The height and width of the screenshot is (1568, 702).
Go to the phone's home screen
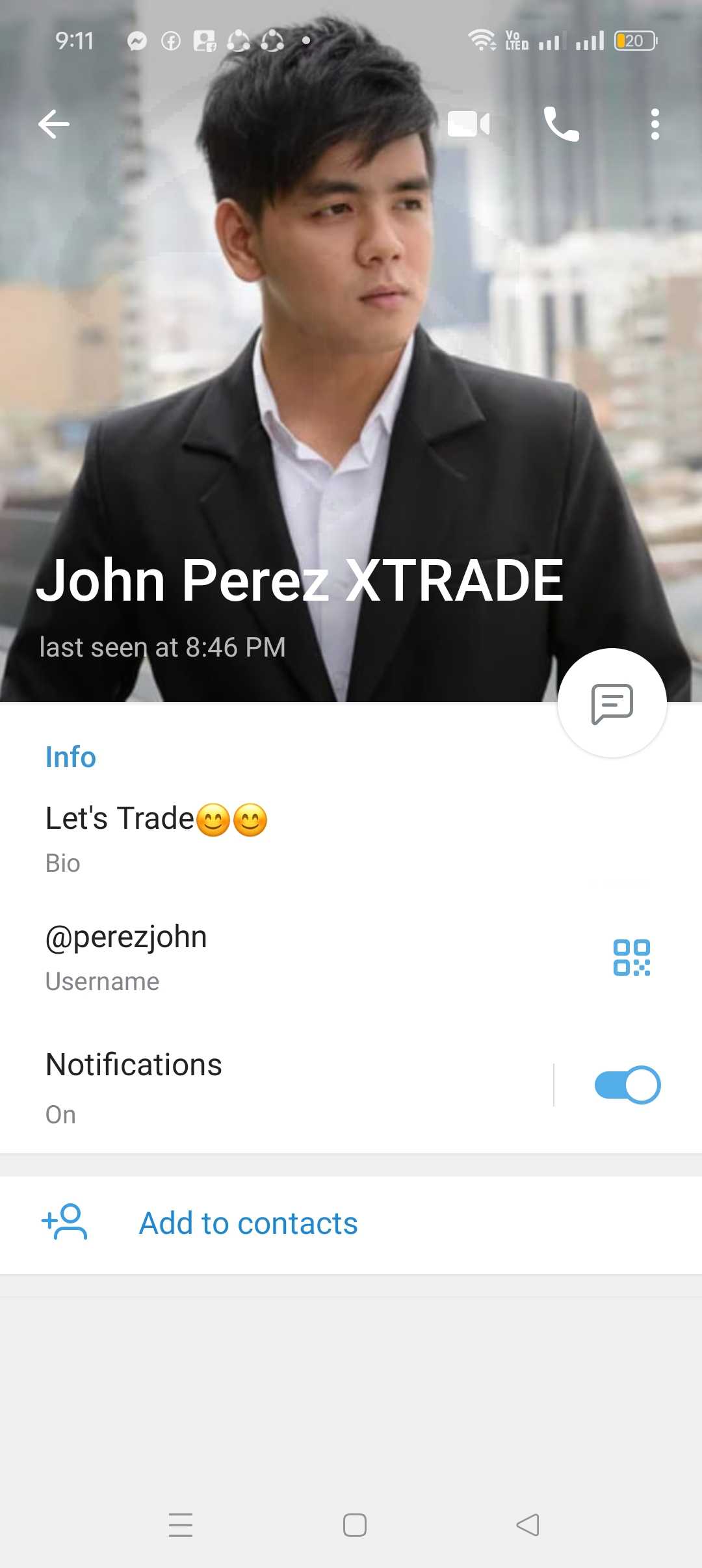354,1524
